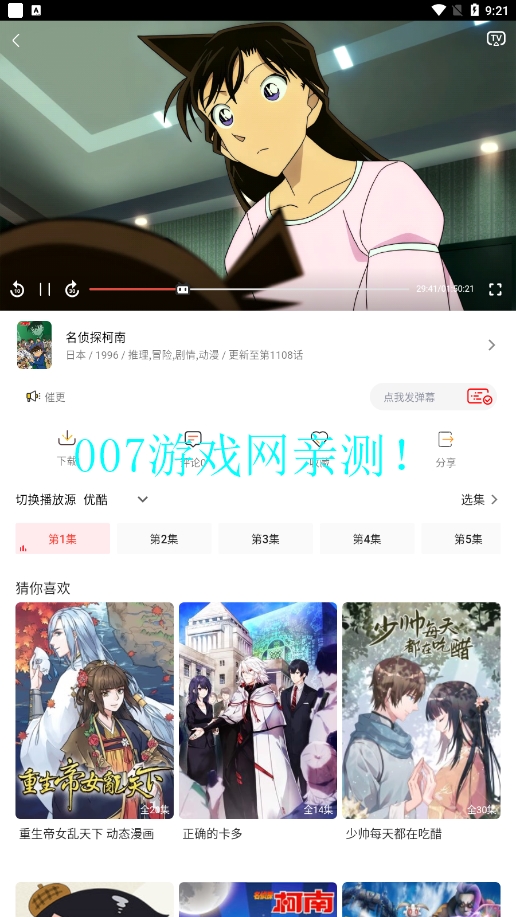Enter fullscreen mode

click(495, 289)
